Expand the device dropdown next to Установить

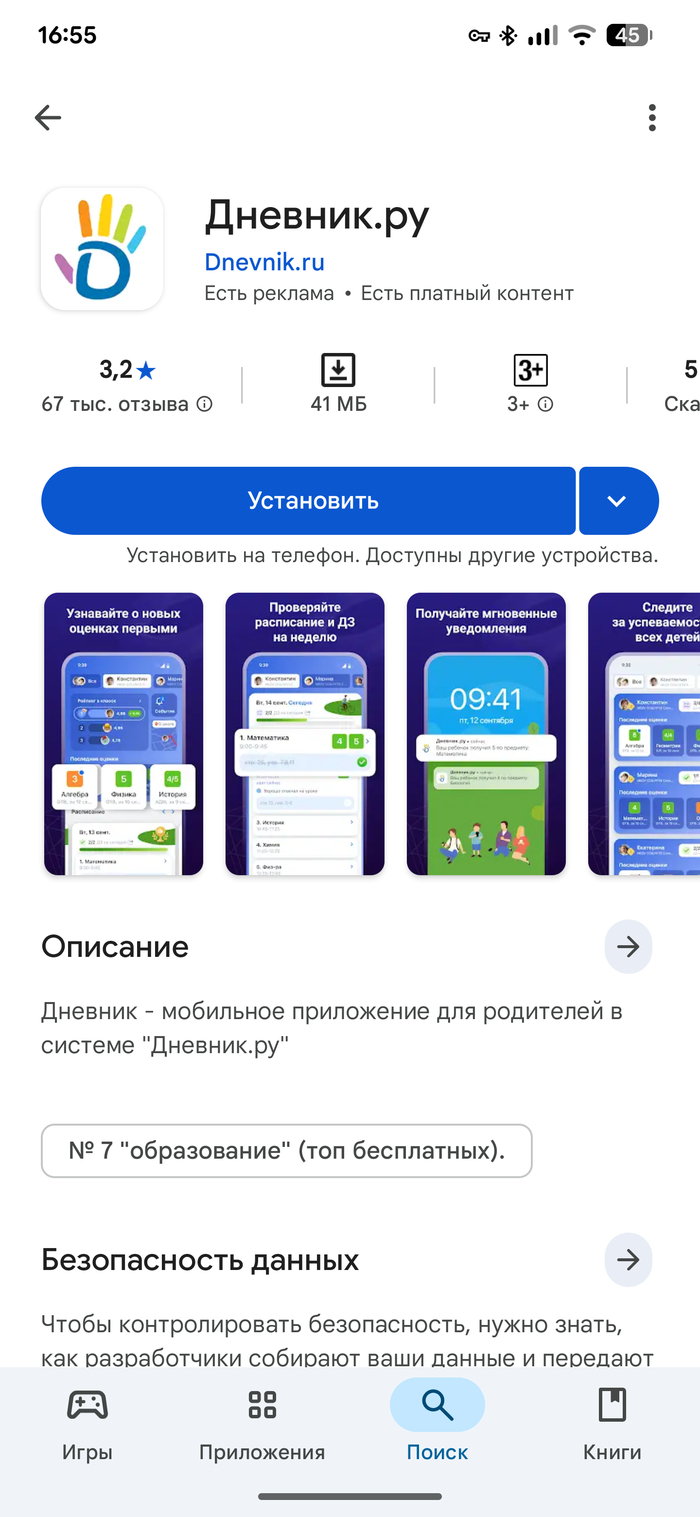[x=617, y=501]
